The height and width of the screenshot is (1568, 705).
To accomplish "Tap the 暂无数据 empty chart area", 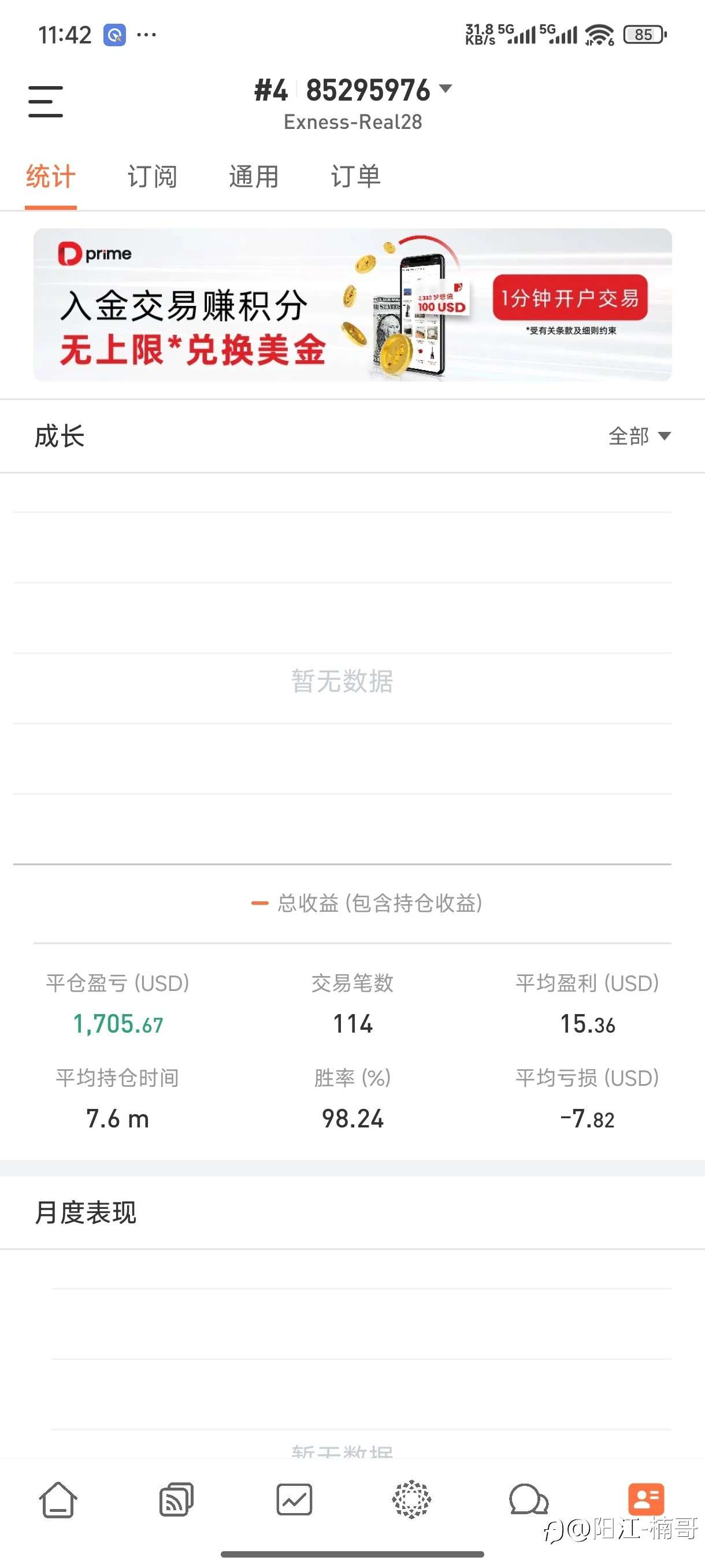I will point(343,682).
